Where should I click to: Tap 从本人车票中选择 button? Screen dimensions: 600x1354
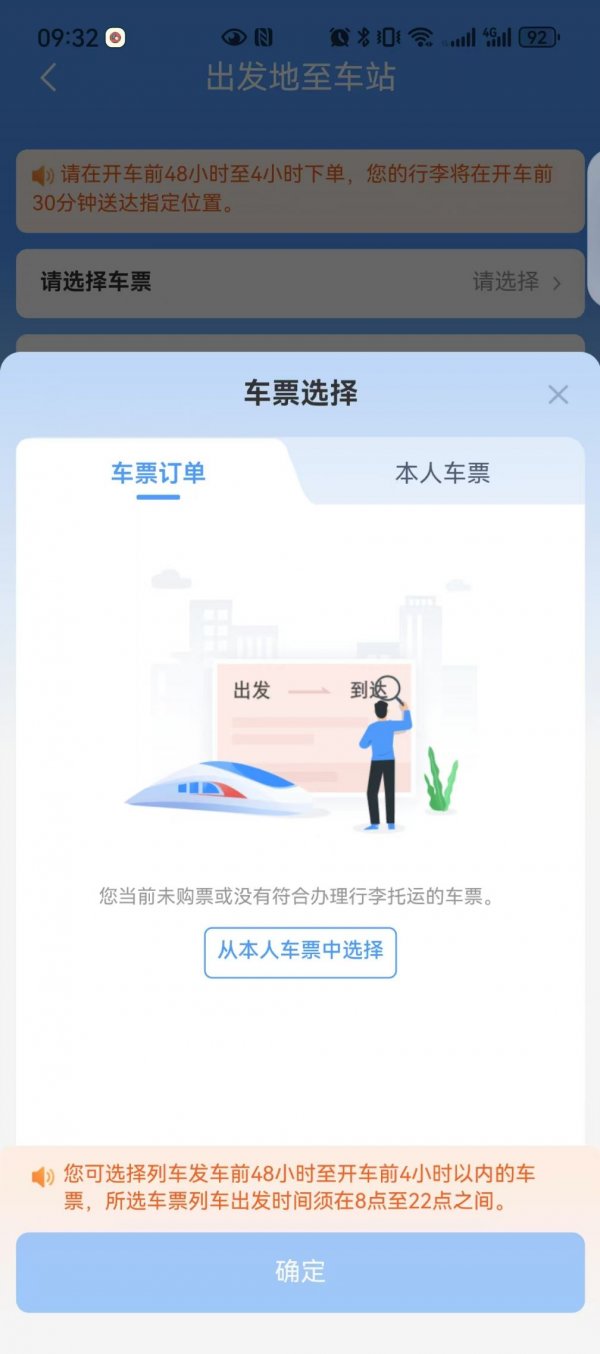[300, 951]
